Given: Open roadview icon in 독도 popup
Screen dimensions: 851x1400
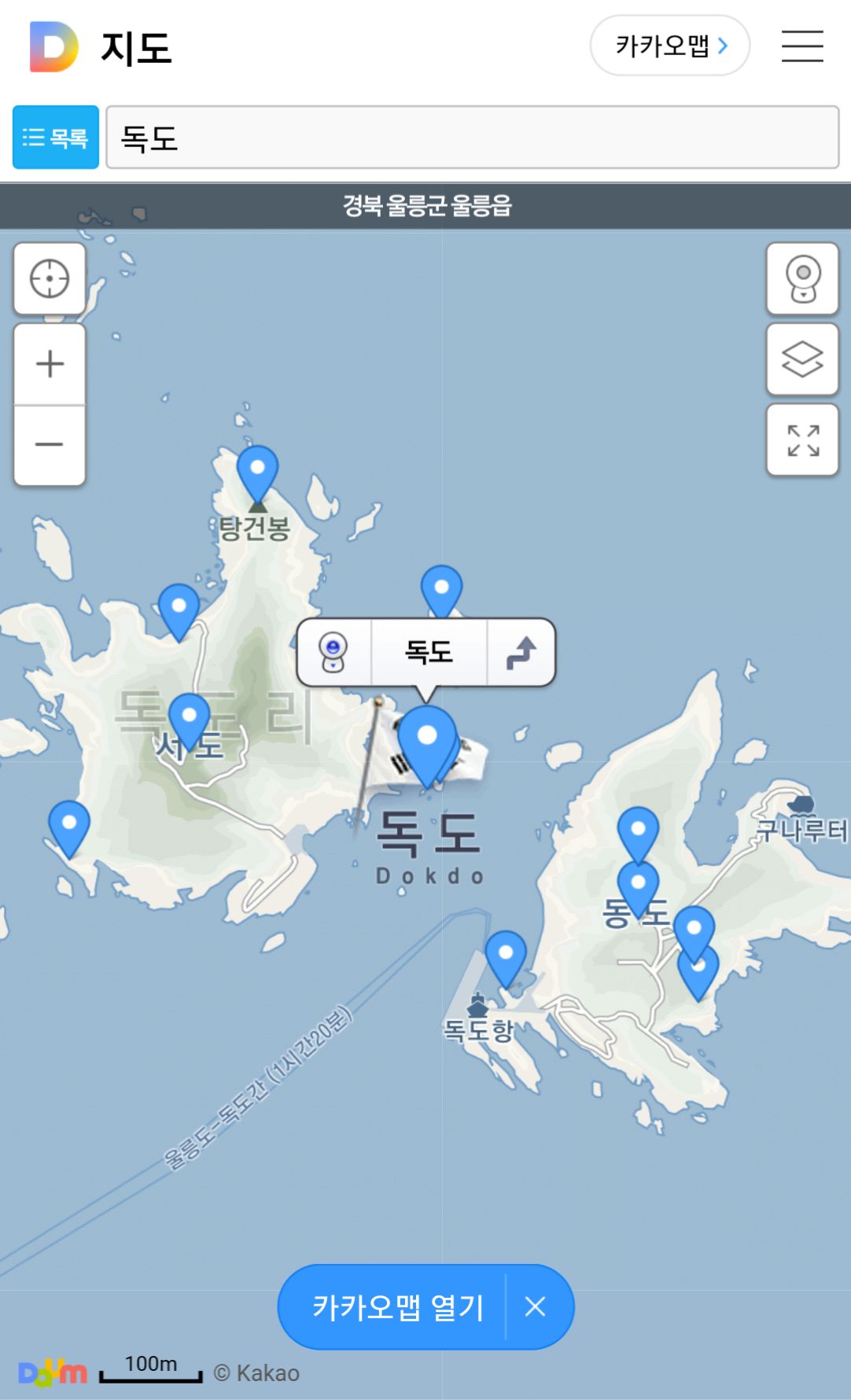Looking at the screenshot, I should 333,652.
